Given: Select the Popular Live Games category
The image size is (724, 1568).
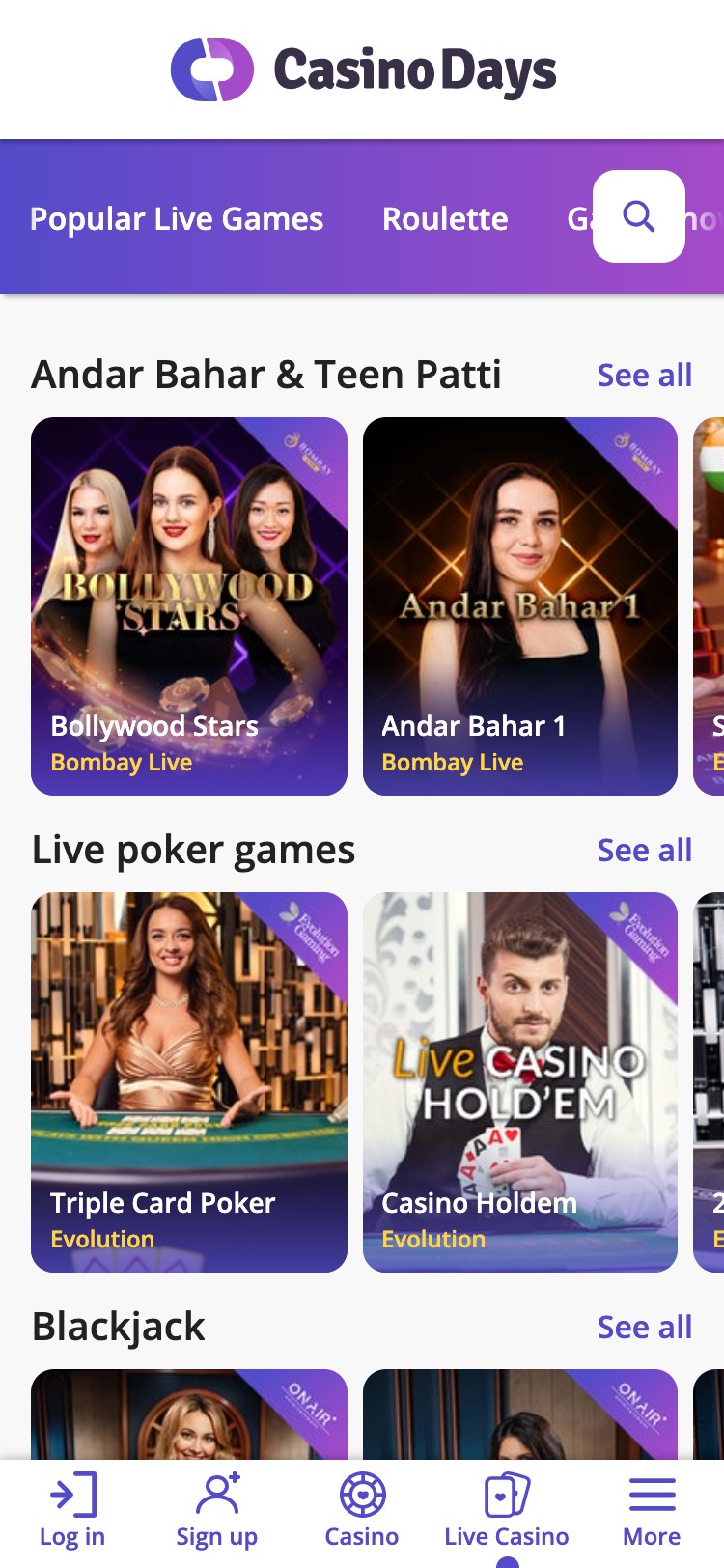Looking at the screenshot, I should coord(177,219).
